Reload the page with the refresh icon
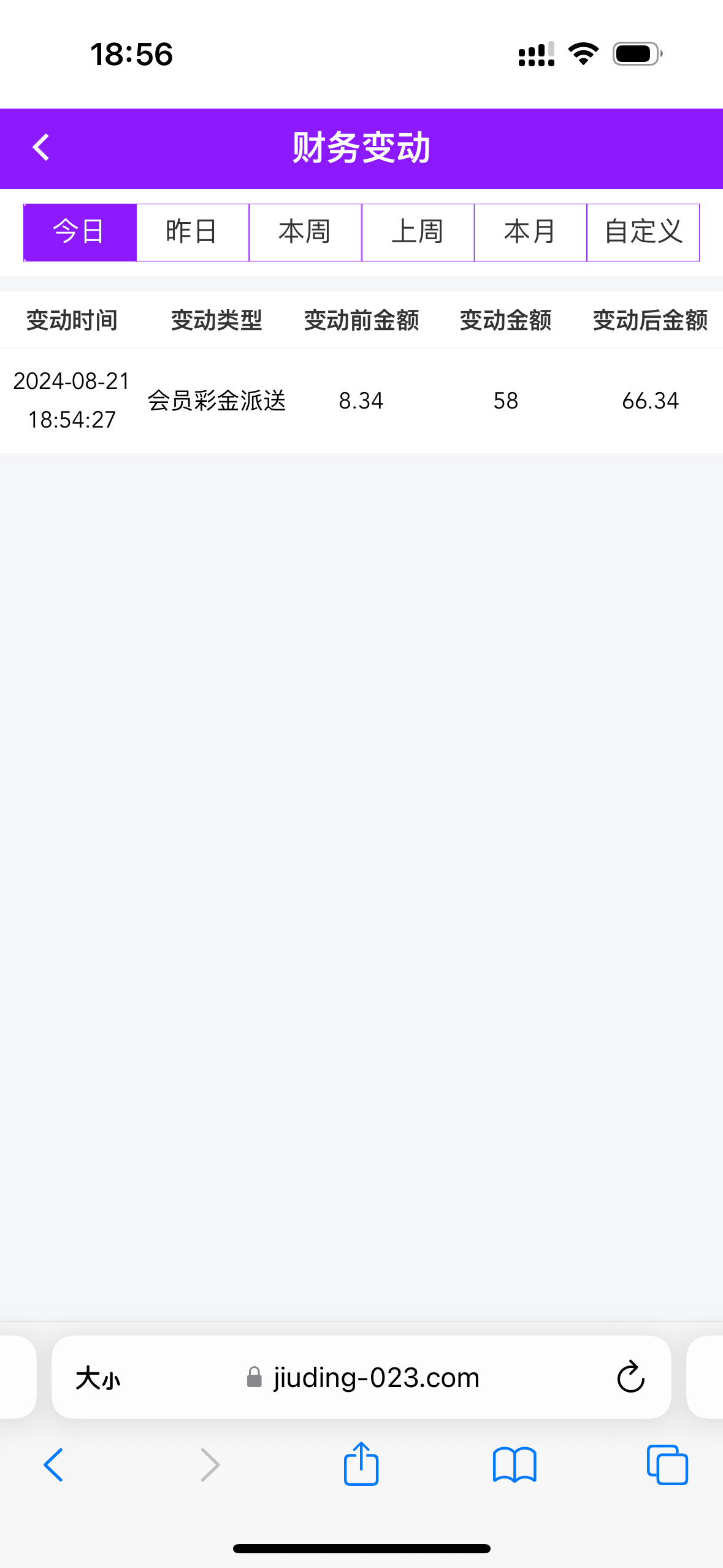723x1568 pixels. coord(630,1378)
